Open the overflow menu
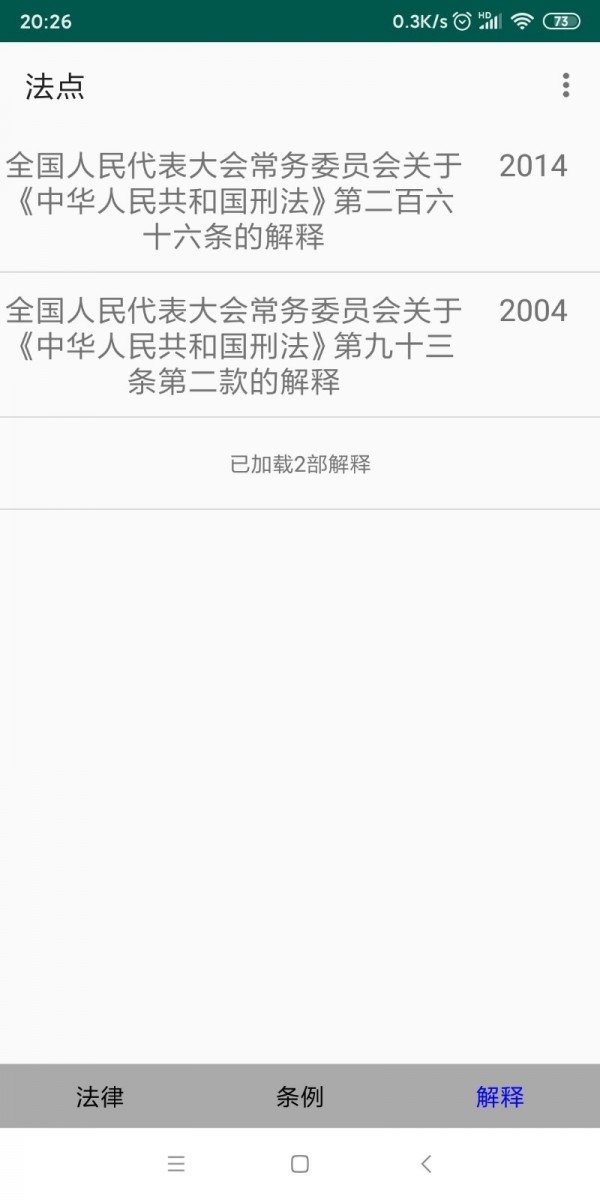 click(565, 86)
